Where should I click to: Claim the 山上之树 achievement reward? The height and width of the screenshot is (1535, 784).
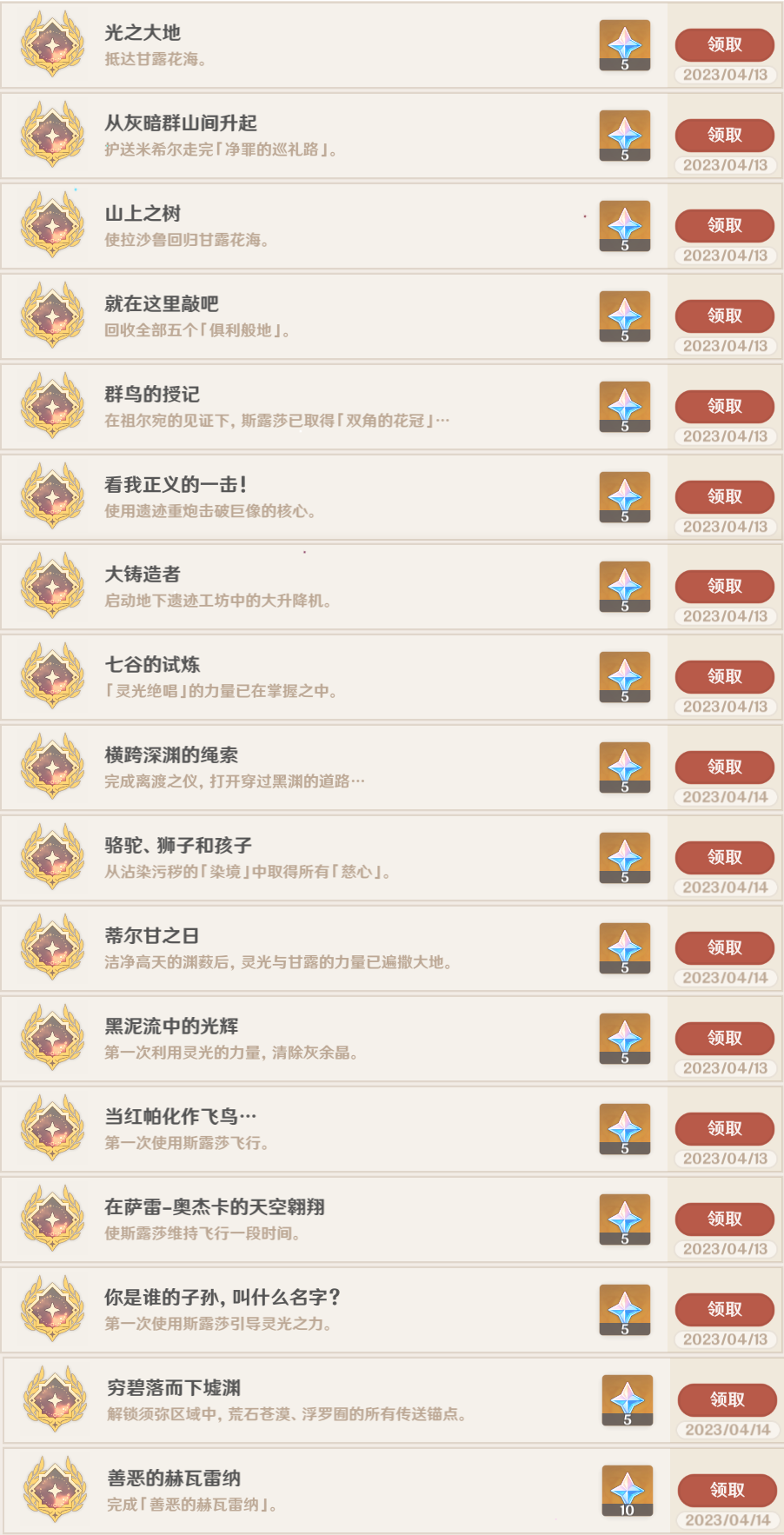[724, 225]
